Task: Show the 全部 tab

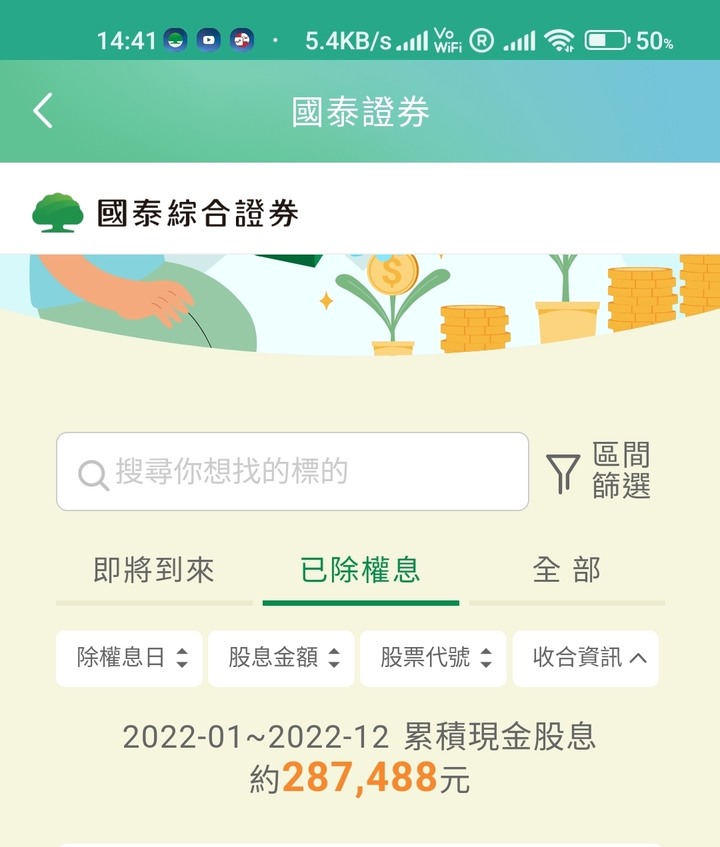Action: coord(566,571)
